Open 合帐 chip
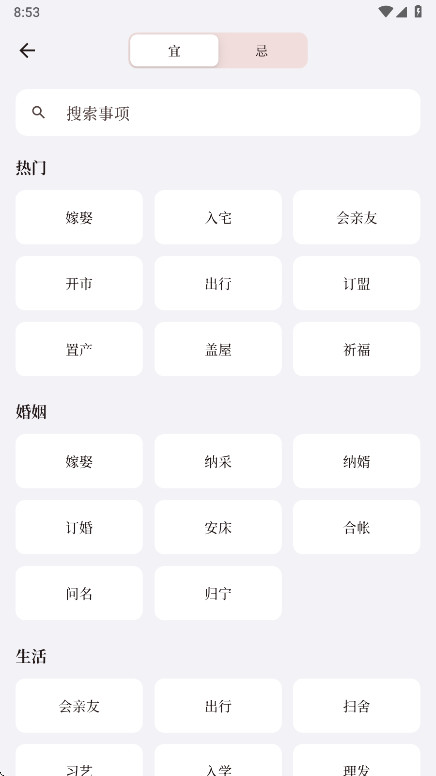This screenshot has width=436, height=776. tap(356, 527)
